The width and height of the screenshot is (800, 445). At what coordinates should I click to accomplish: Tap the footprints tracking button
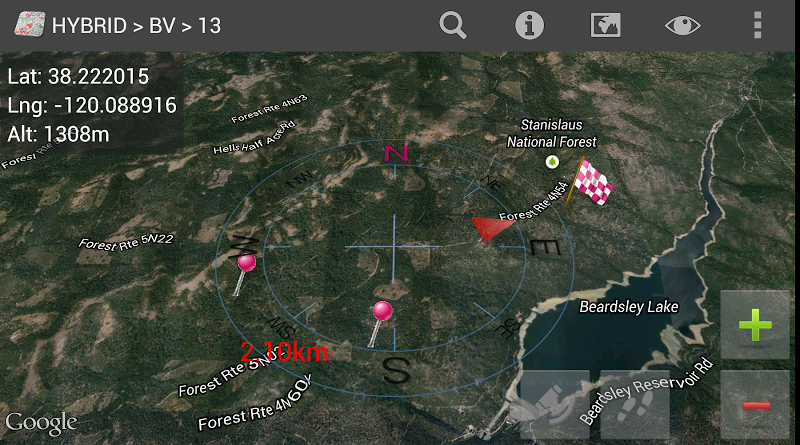pyautogui.click(x=634, y=405)
